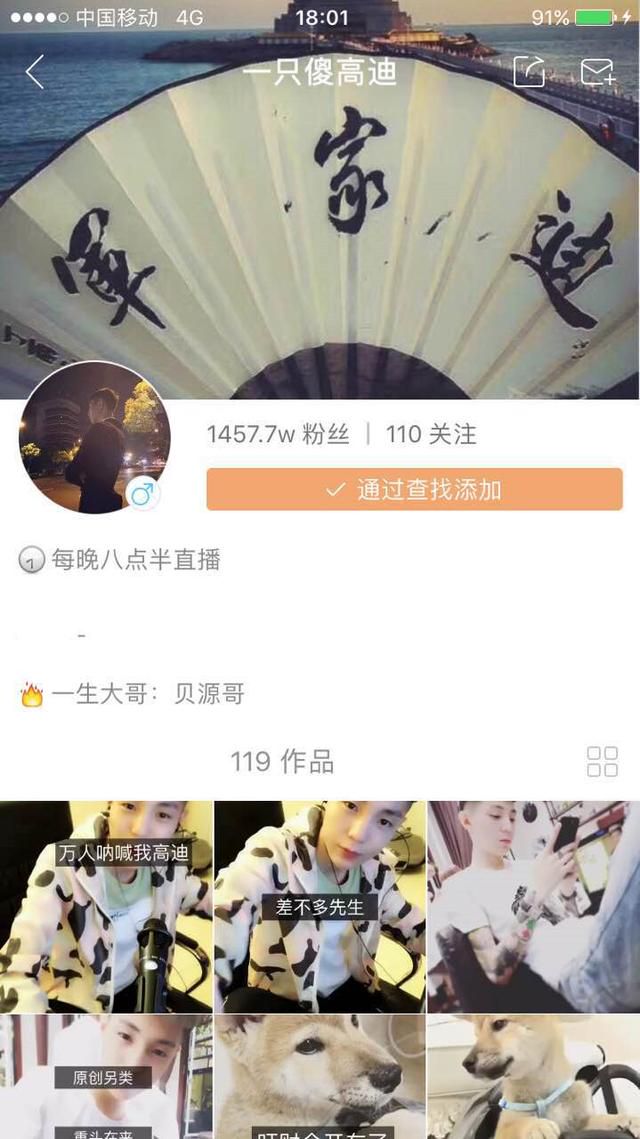This screenshot has width=640, height=1139.
Task: Open the video 万人呐喊我高迪
Action: coord(106,906)
